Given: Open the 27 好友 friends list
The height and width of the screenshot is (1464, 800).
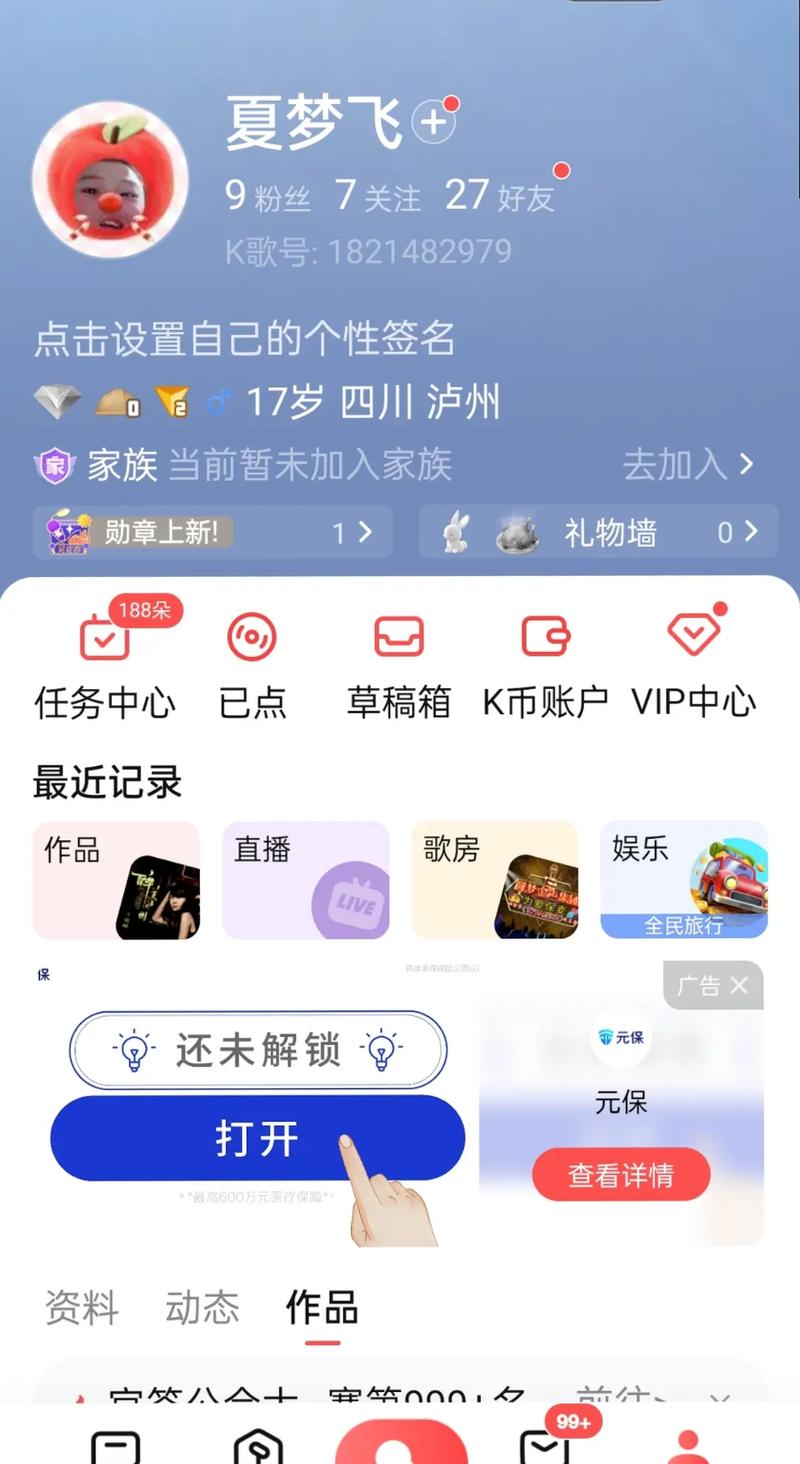Looking at the screenshot, I should pyautogui.click(x=499, y=195).
